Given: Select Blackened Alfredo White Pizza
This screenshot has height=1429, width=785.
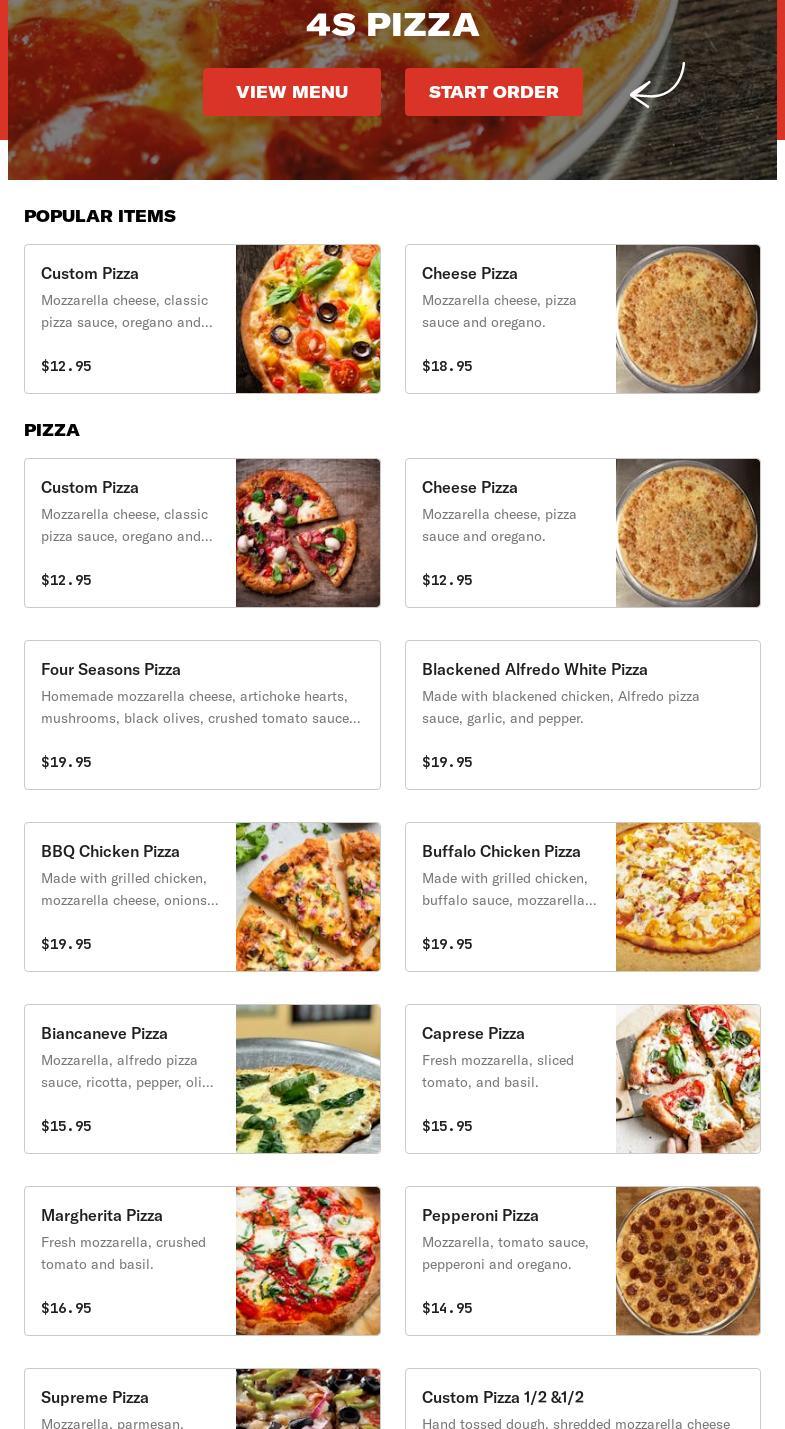Looking at the screenshot, I should coord(582,715).
